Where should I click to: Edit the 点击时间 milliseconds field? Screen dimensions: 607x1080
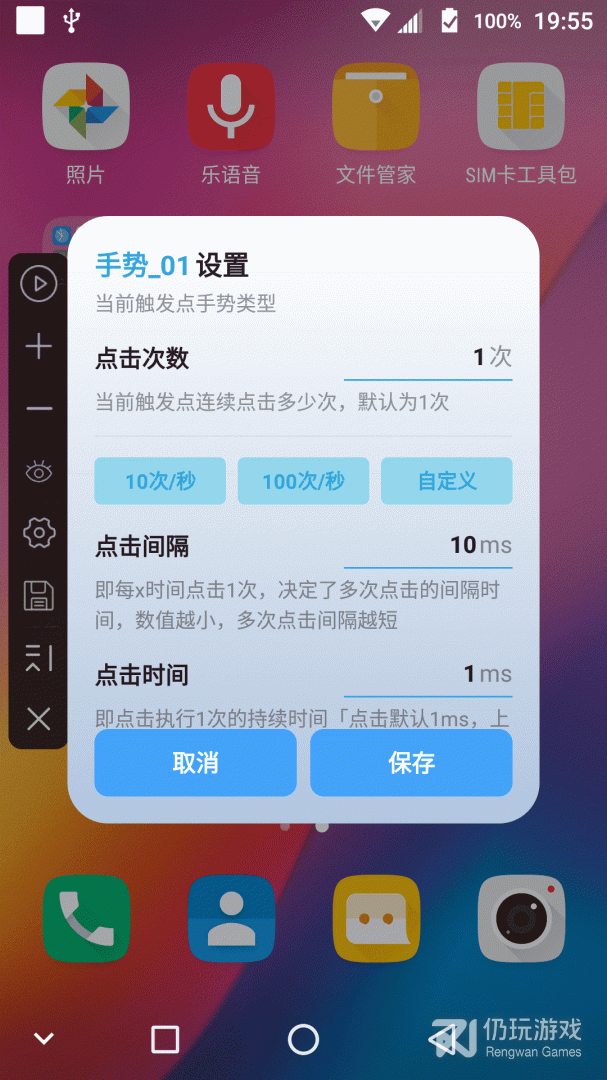click(428, 675)
